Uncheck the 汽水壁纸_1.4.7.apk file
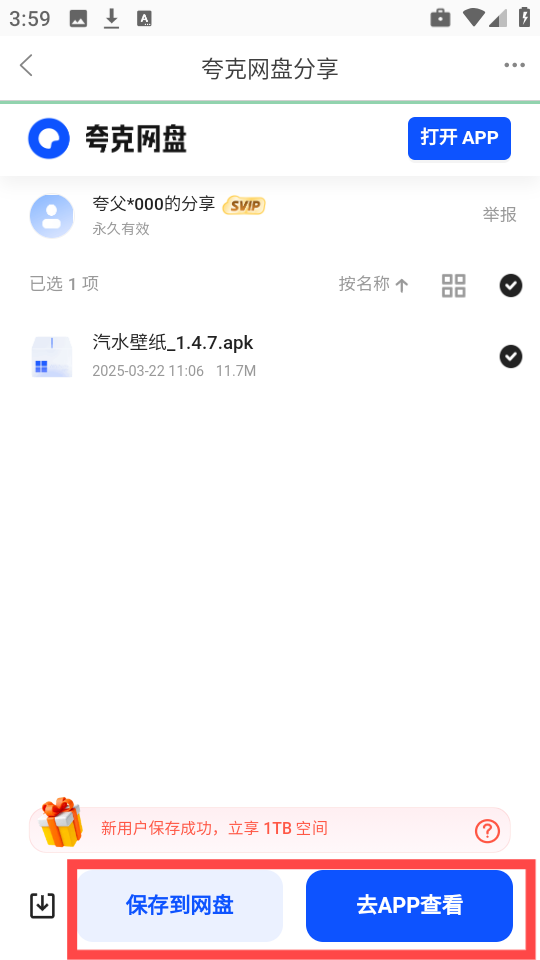This screenshot has width=540, height=960. tap(511, 356)
